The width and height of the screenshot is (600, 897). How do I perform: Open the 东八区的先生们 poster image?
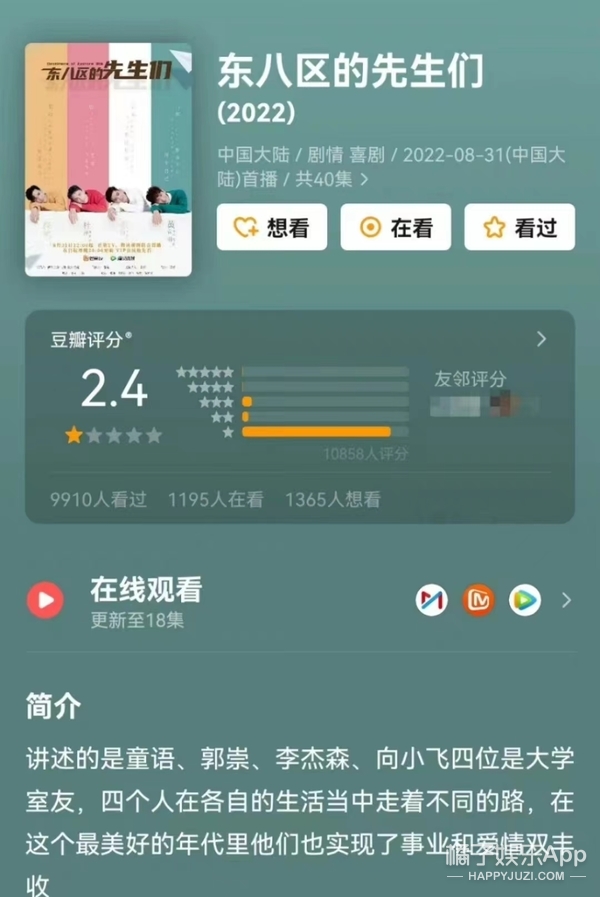click(x=108, y=160)
